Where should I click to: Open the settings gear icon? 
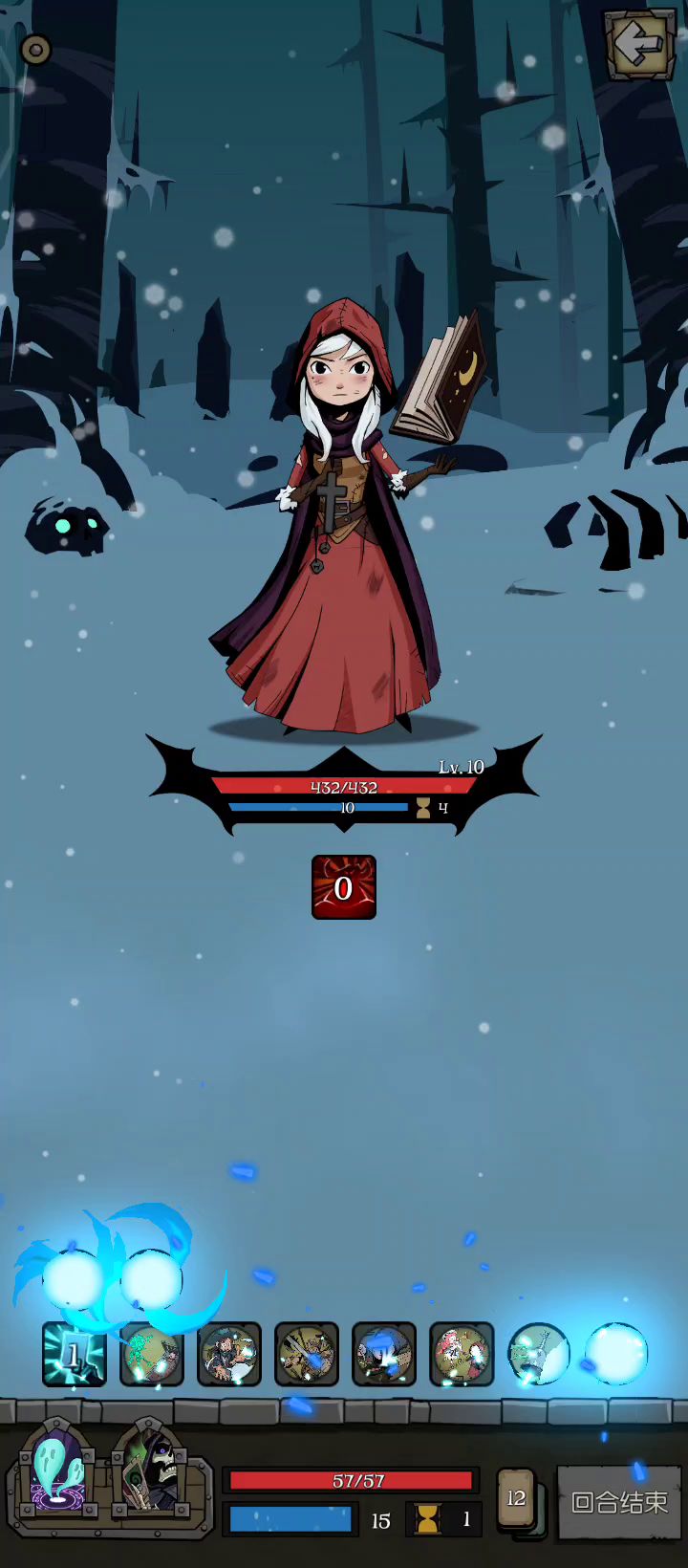(x=36, y=50)
